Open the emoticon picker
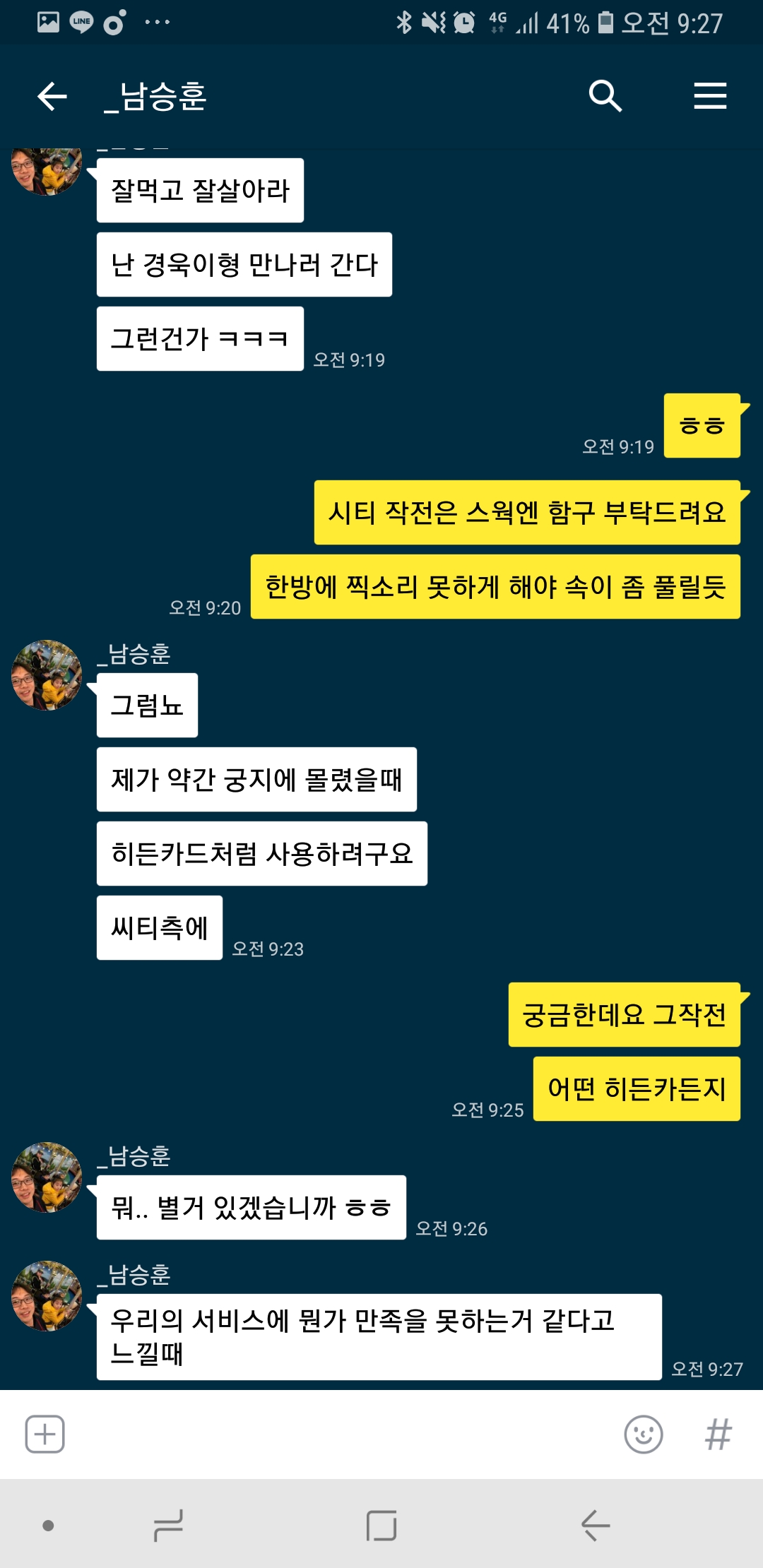The height and width of the screenshot is (1568, 763). click(644, 1435)
